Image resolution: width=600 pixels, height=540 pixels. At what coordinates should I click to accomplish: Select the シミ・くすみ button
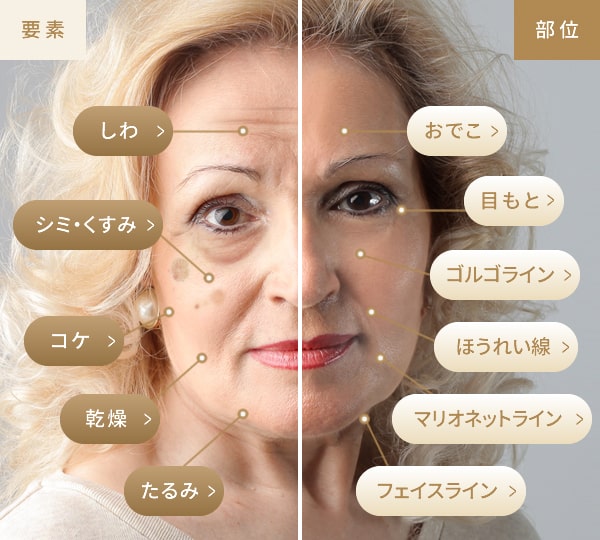(x=88, y=224)
